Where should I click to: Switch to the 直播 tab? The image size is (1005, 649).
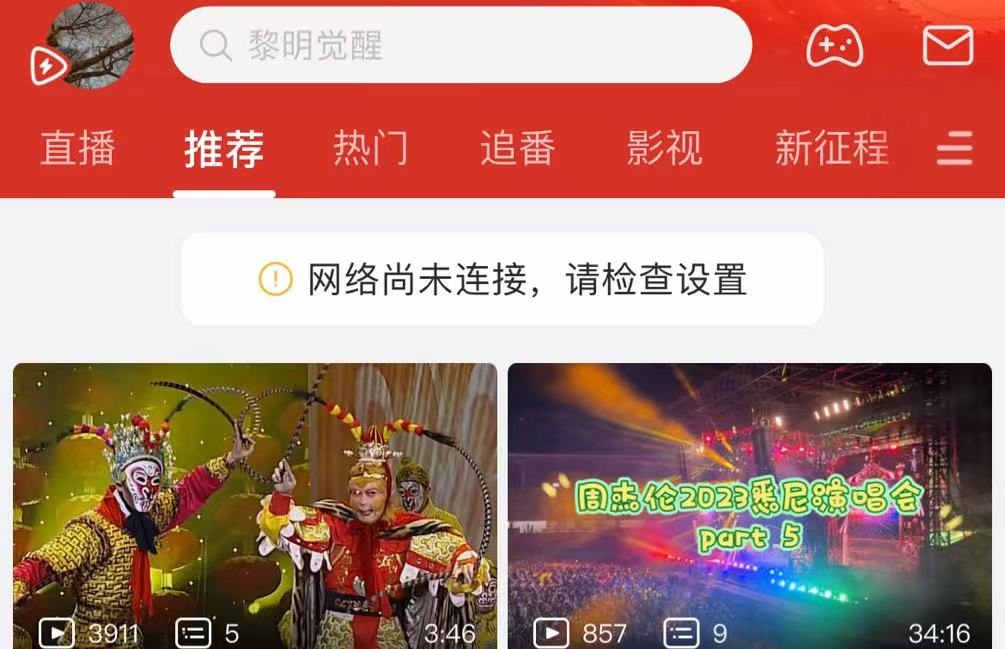(x=78, y=149)
